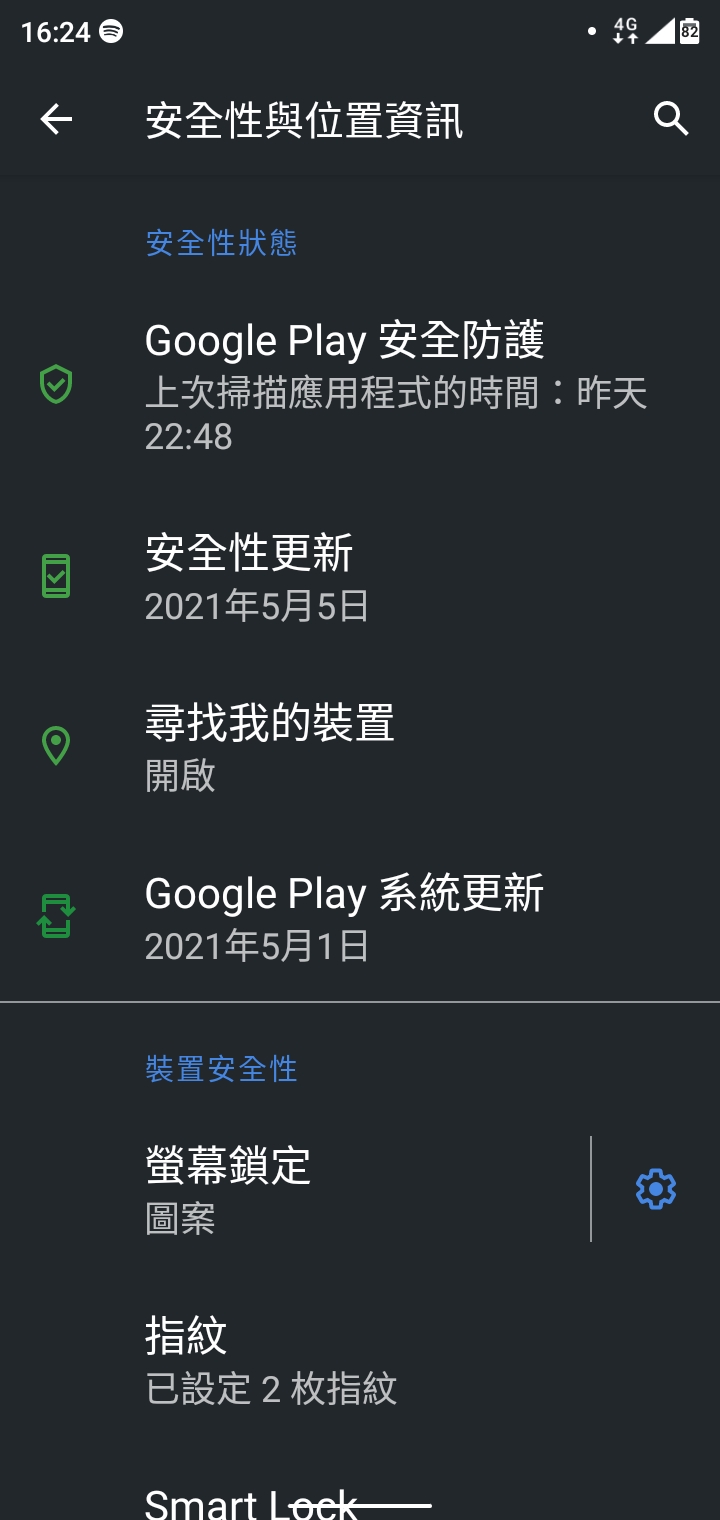The image size is (720, 1520).
Task: Tap the gear icon beside 螢幕鎖定
Action: pyautogui.click(x=656, y=1189)
